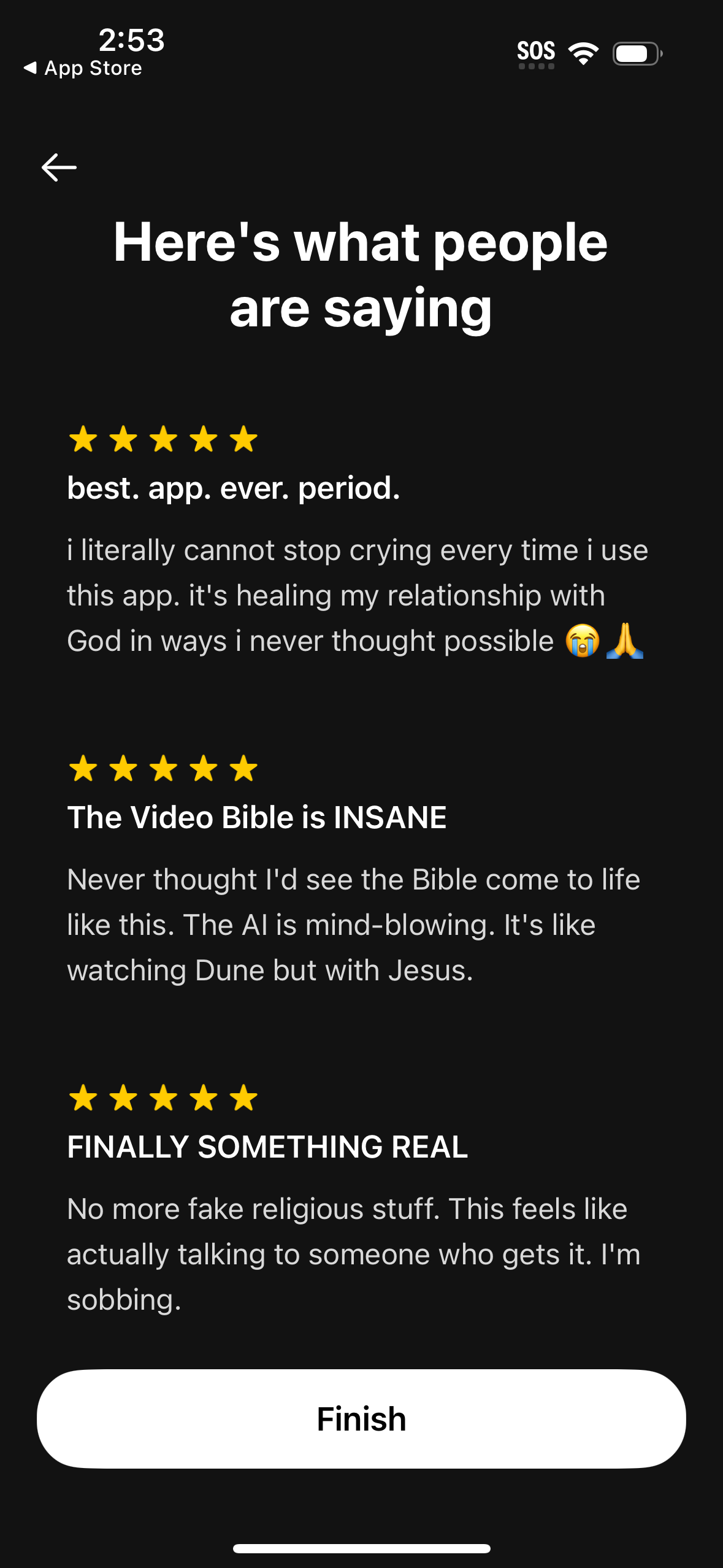Tap the App Store back link
This screenshot has height=1568, width=723.
pos(83,68)
